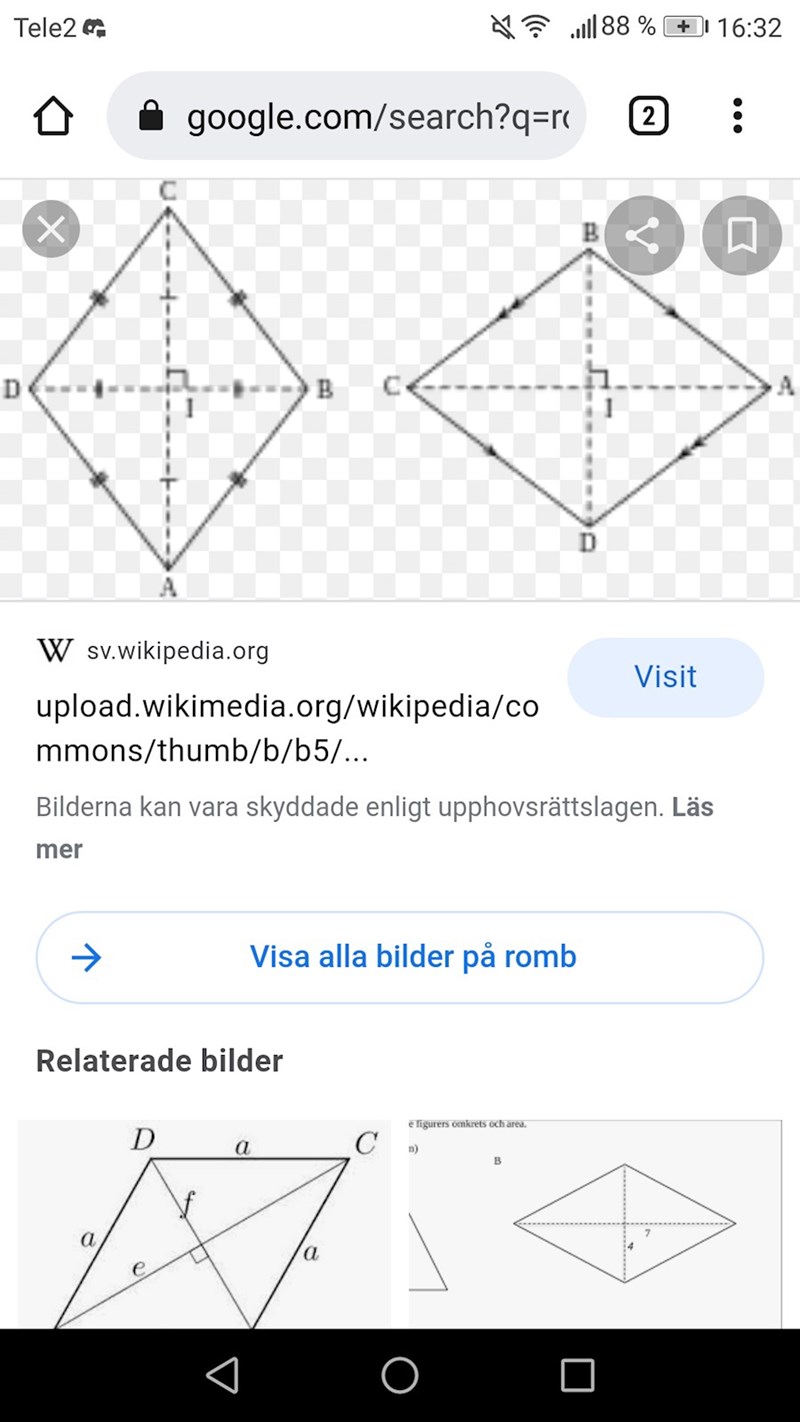Viewport: 800px width, 1422px height.
Task: Open Chrome's three-dot overflow menu
Action: (x=737, y=117)
